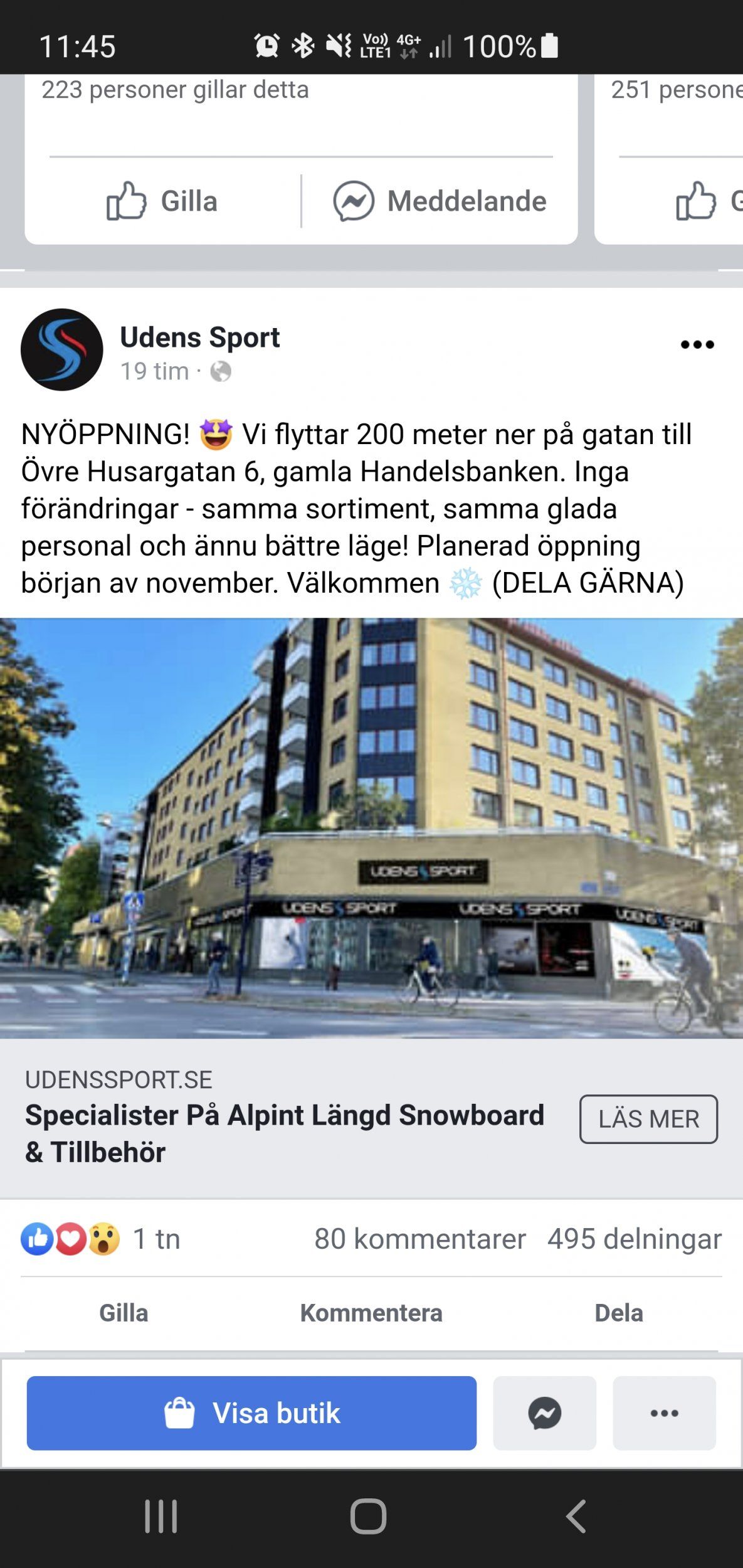This screenshot has width=743, height=1568.
Task: Open Udens Sport post options menu
Action: coord(697,344)
